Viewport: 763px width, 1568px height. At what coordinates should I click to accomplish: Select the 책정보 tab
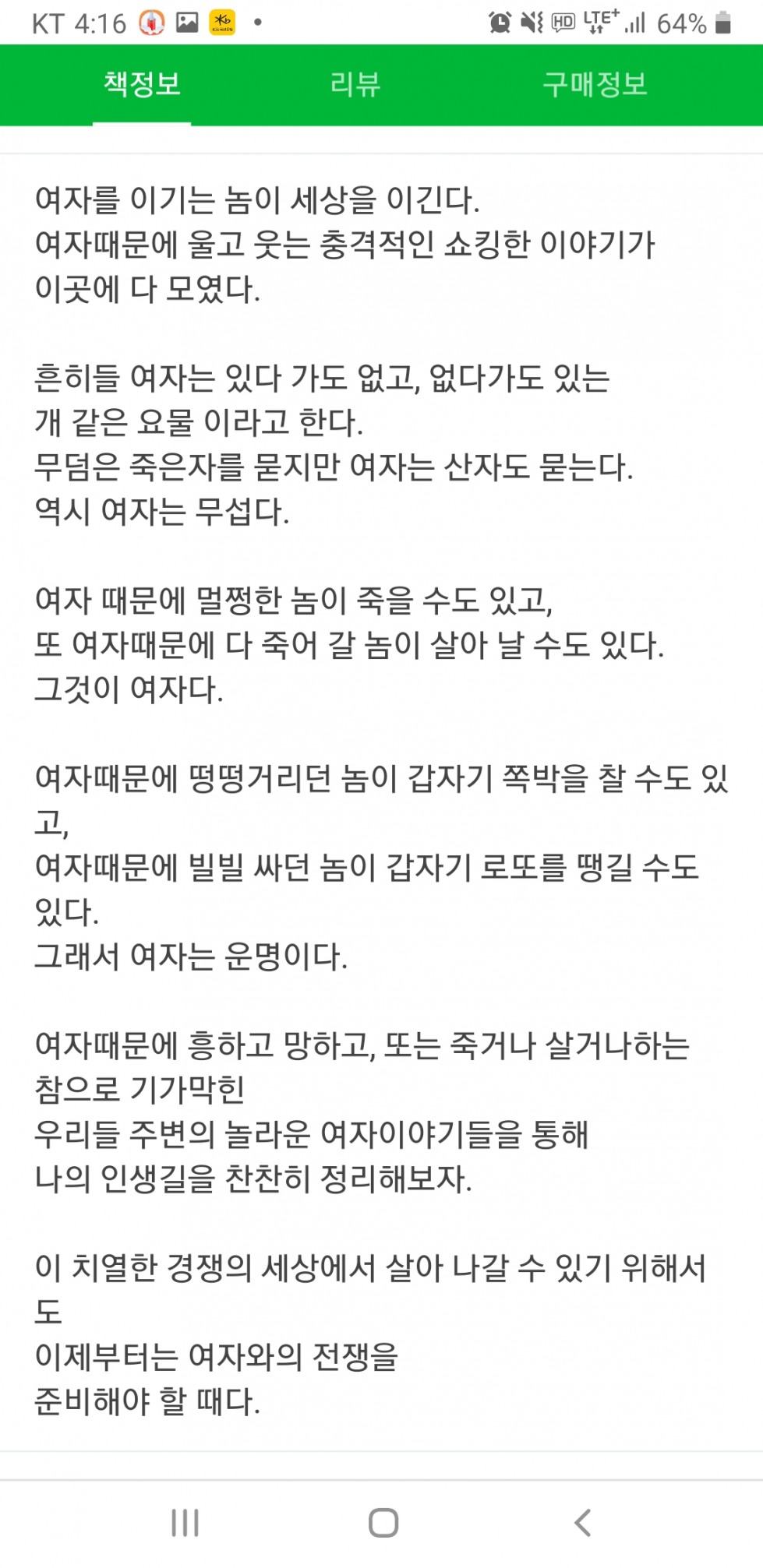[x=142, y=84]
